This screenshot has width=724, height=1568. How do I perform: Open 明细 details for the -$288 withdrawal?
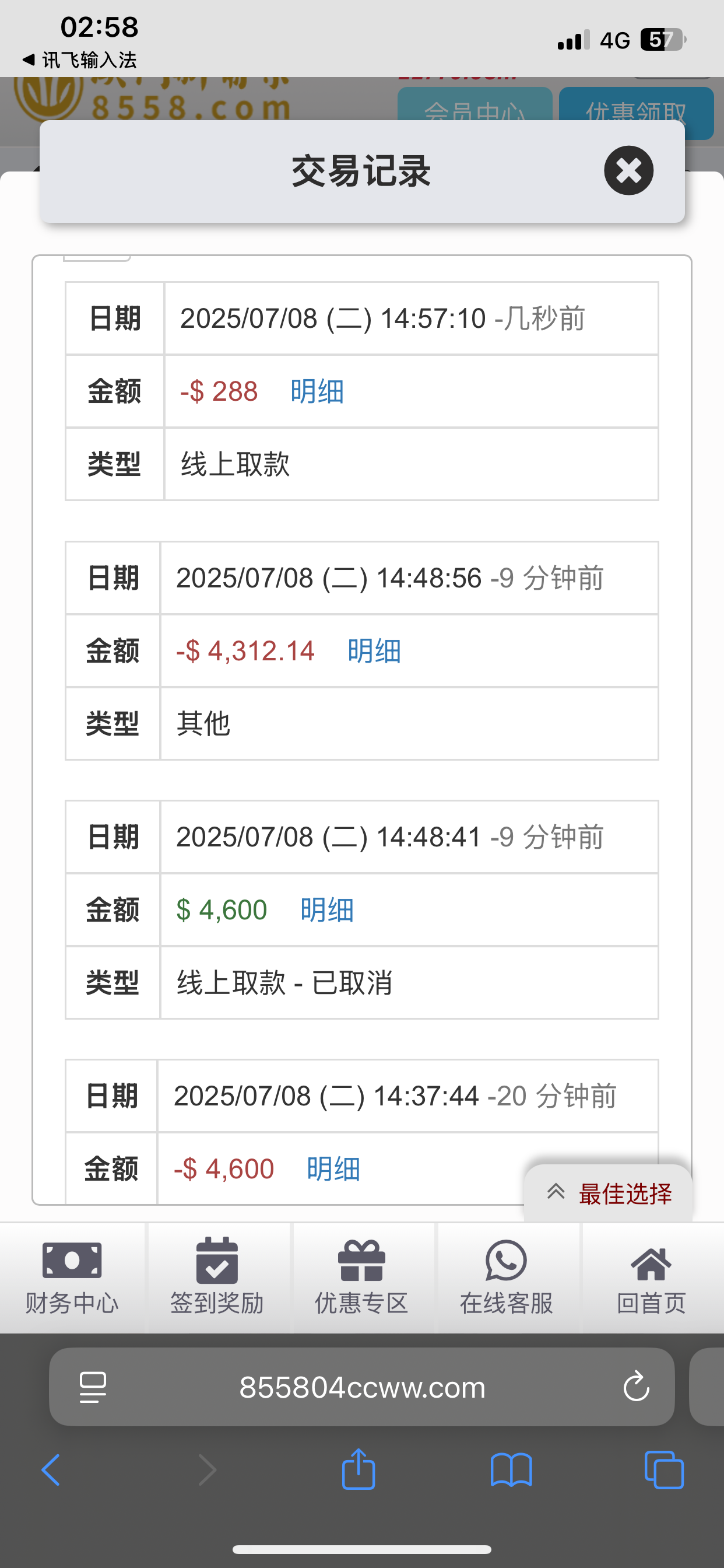pyautogui.click(x=315, y=393)
